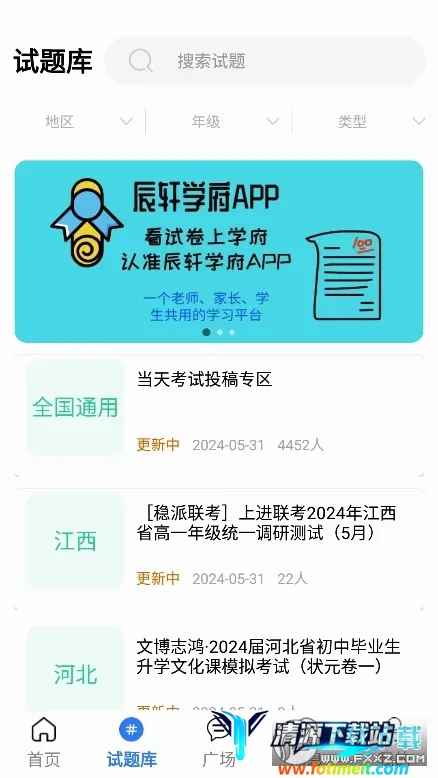
Task: Go to the 广场 tab
Action: (x=219, y=743)
